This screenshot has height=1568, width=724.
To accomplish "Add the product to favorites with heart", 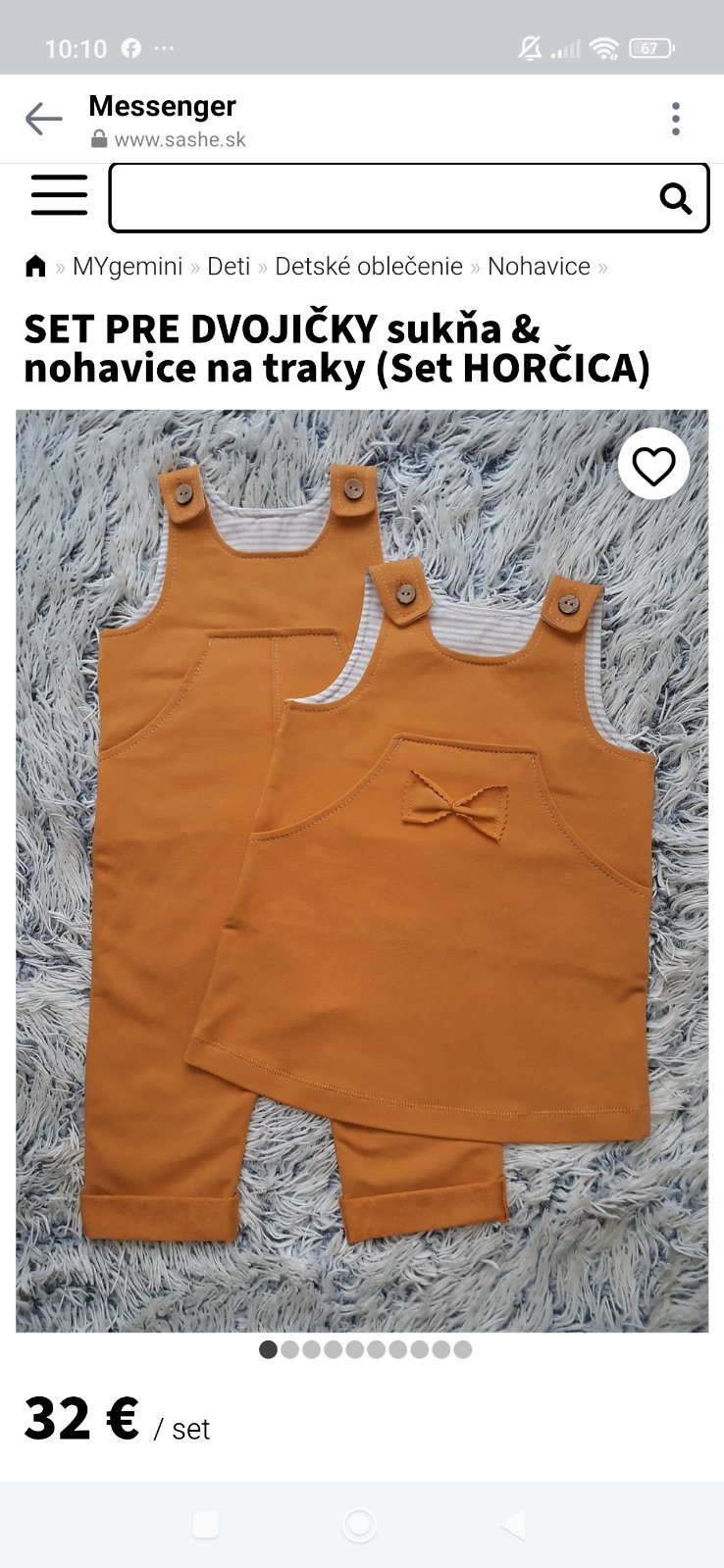I will pyautogui.click(x=653, y=465).
